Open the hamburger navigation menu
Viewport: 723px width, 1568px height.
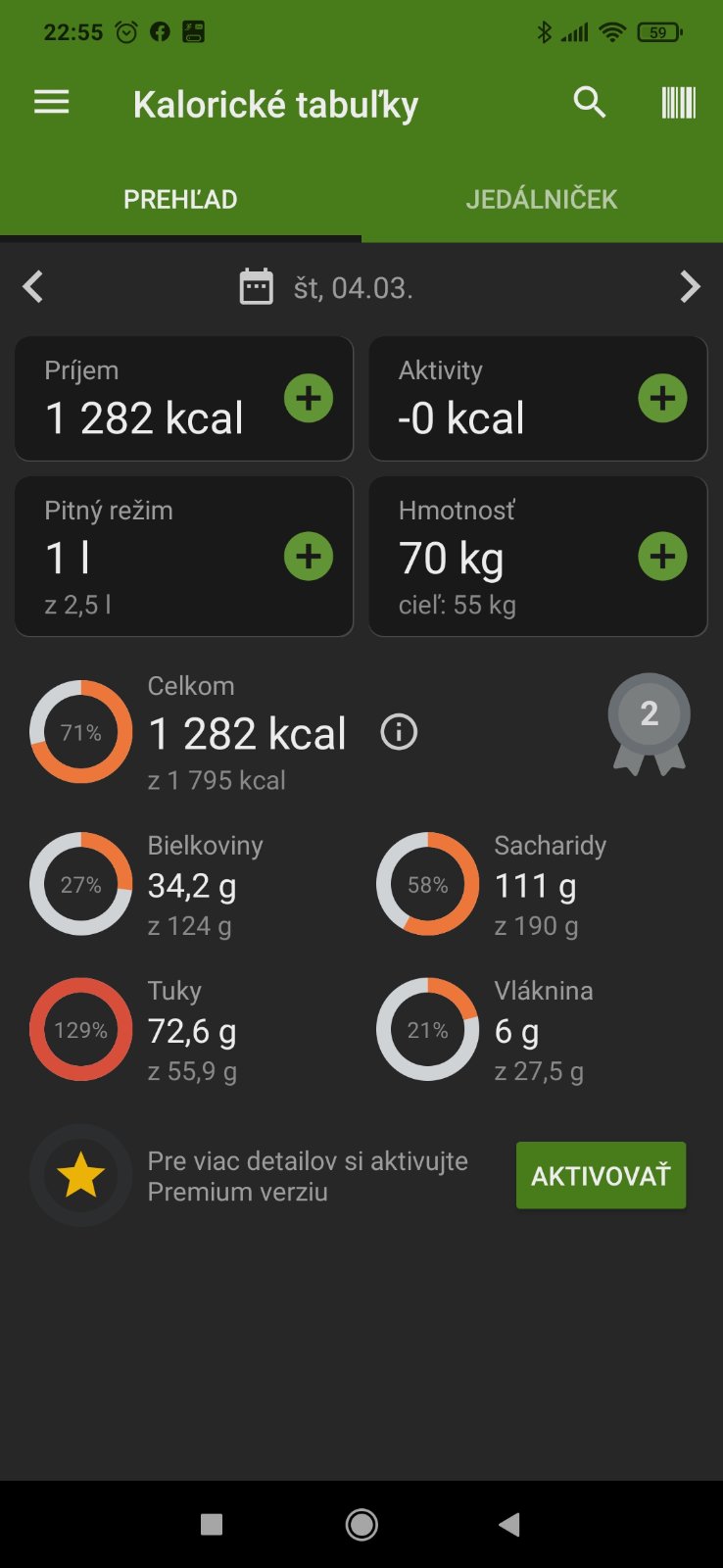click(x=52, y=103)
